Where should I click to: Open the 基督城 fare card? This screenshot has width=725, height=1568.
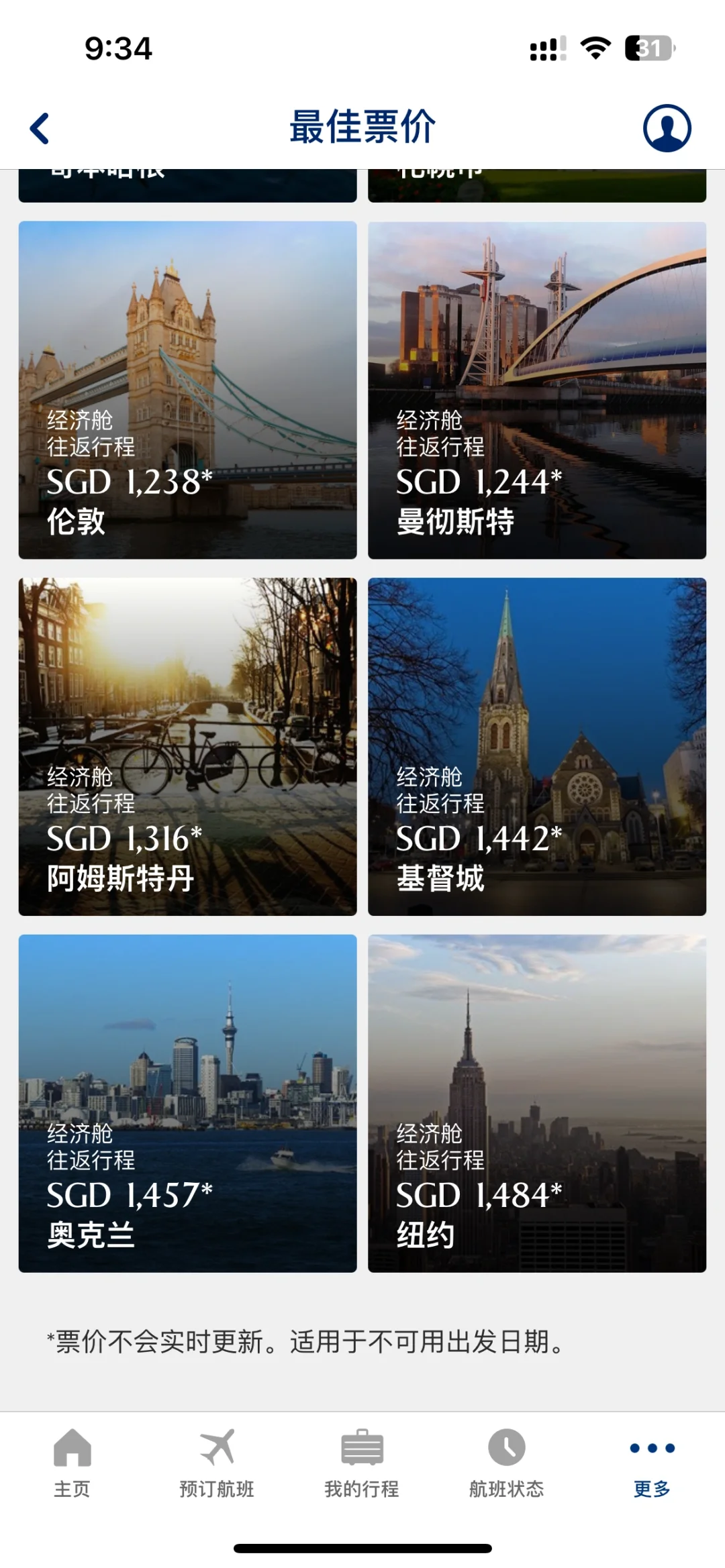[x=536, y=746]
